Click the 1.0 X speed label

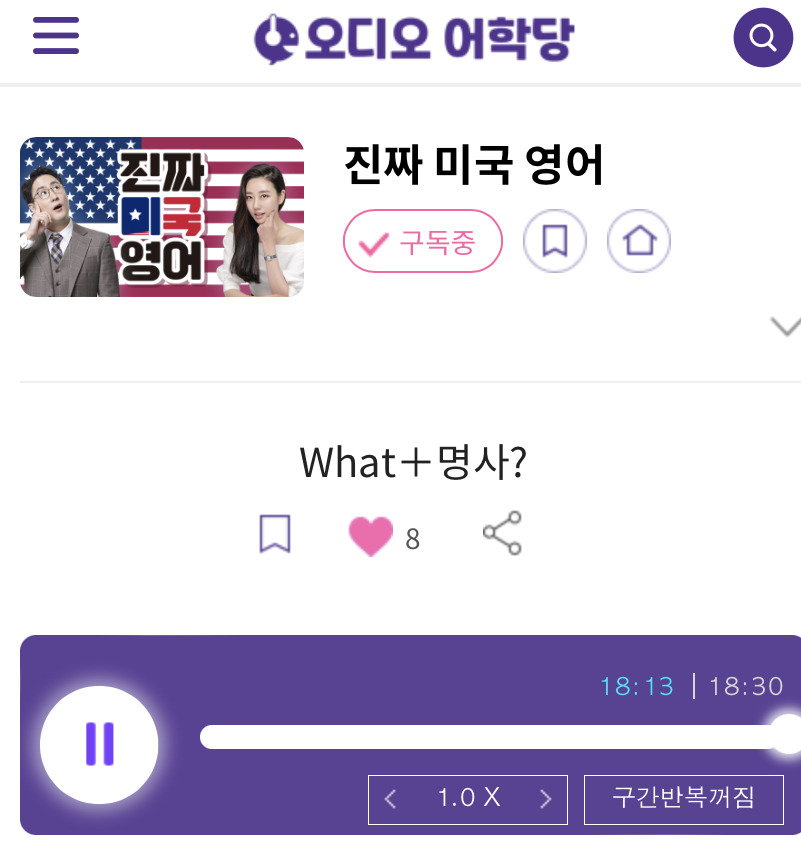click(468, 800)
